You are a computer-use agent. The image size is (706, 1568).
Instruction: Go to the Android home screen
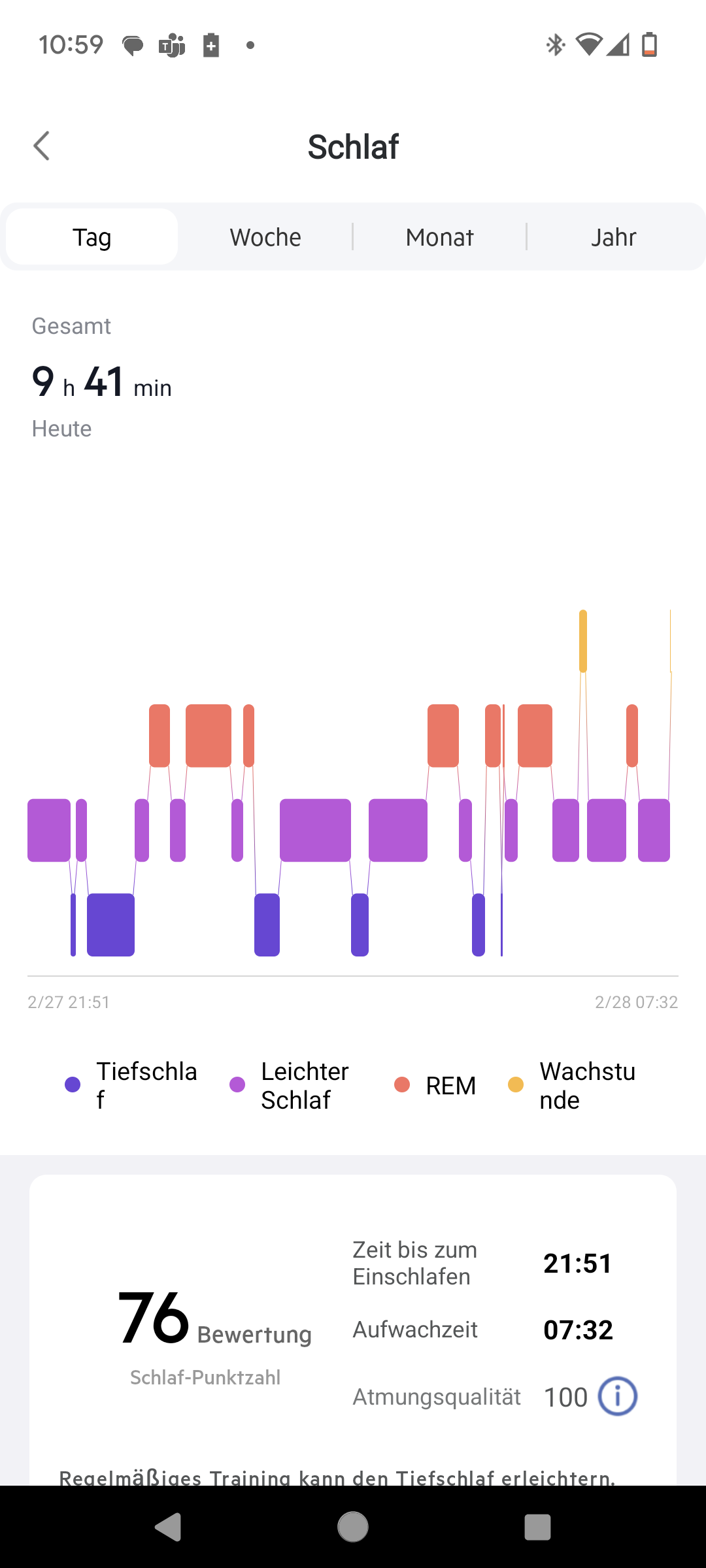[x=353, y=1527]
